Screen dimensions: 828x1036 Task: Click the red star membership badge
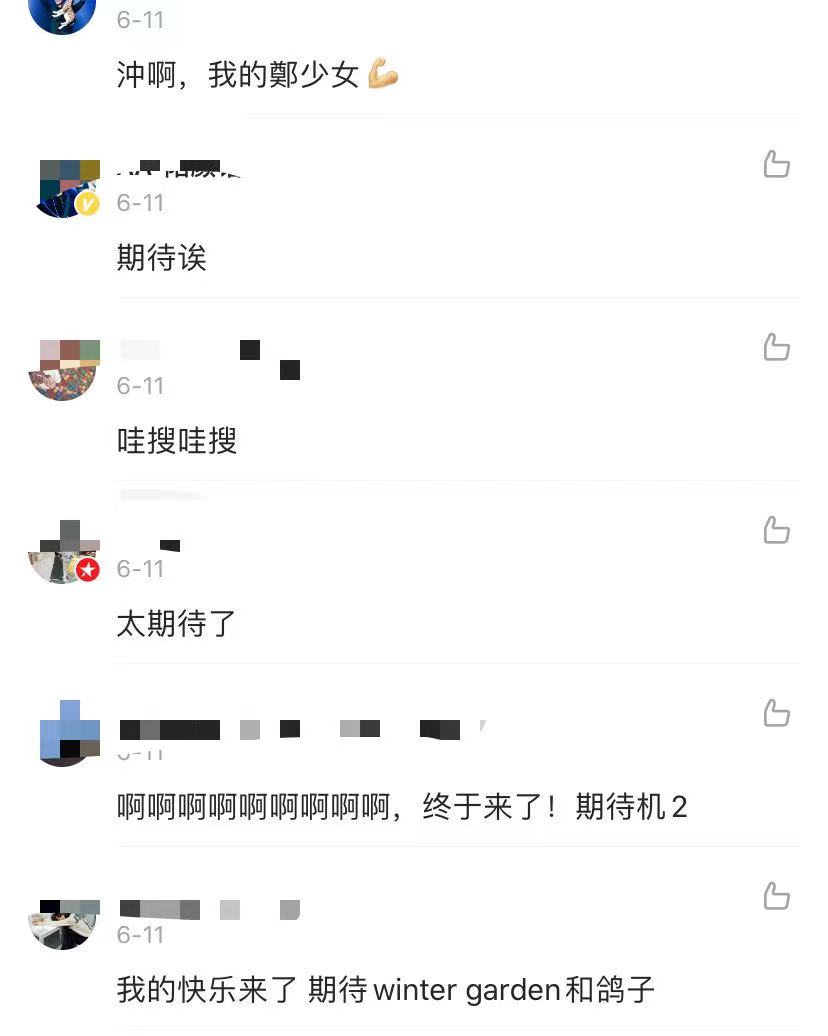[x=88, y=571]
